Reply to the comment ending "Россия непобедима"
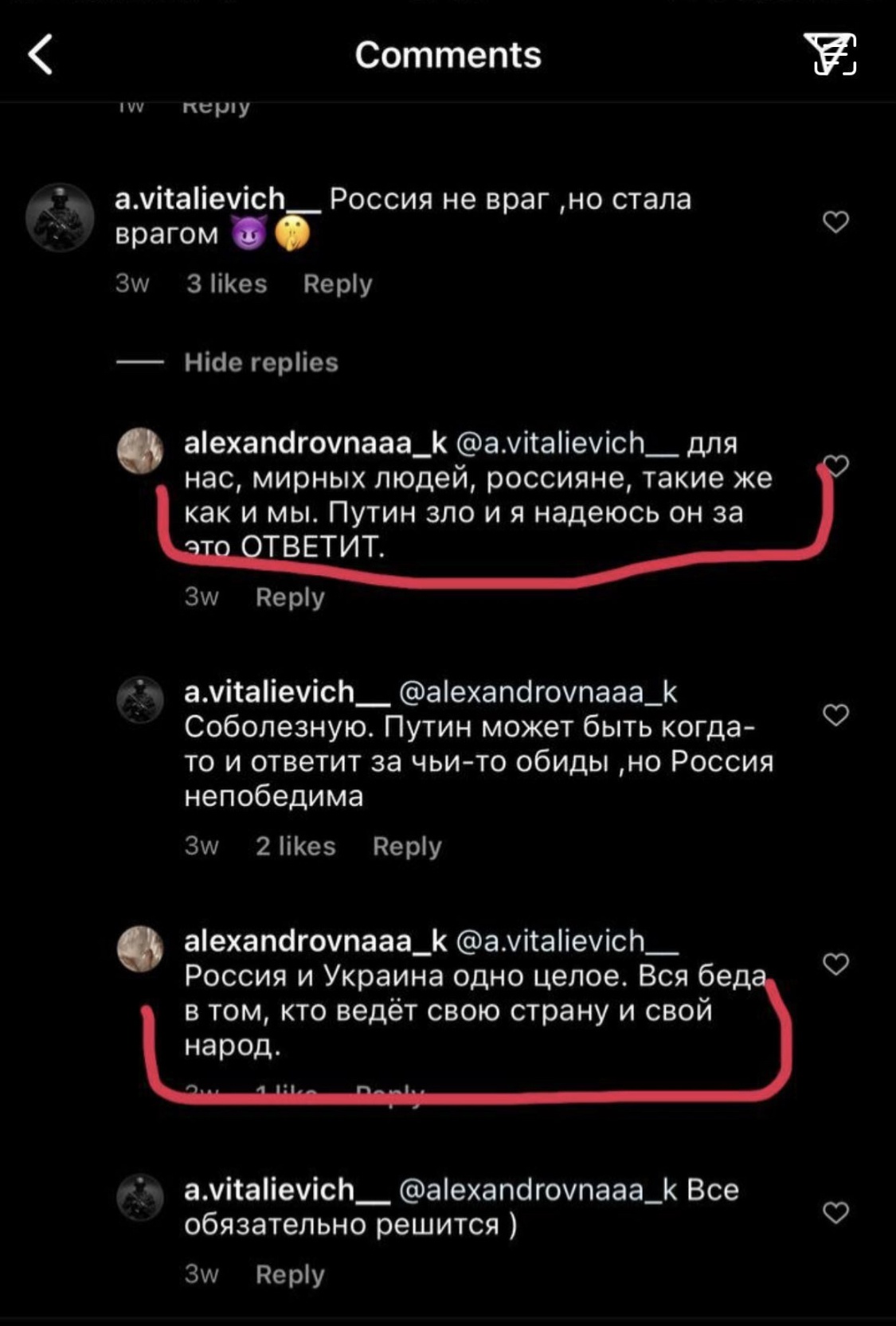Viewport: 896px width, 1326px height. pos(406,846)
